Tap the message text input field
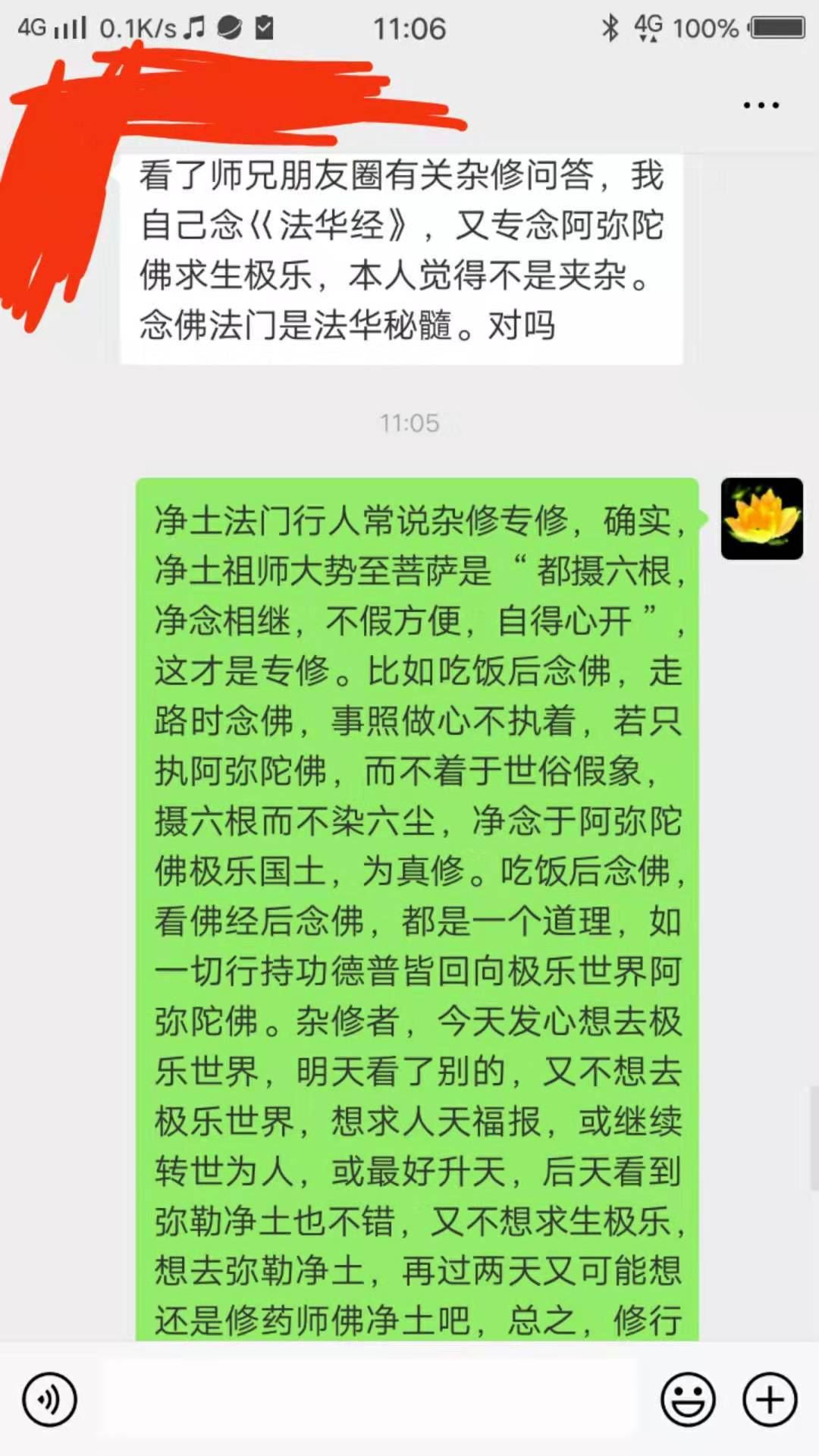Image resolution: width=819 pixels, height=1456 pixels. click(x=368, y=1399)
